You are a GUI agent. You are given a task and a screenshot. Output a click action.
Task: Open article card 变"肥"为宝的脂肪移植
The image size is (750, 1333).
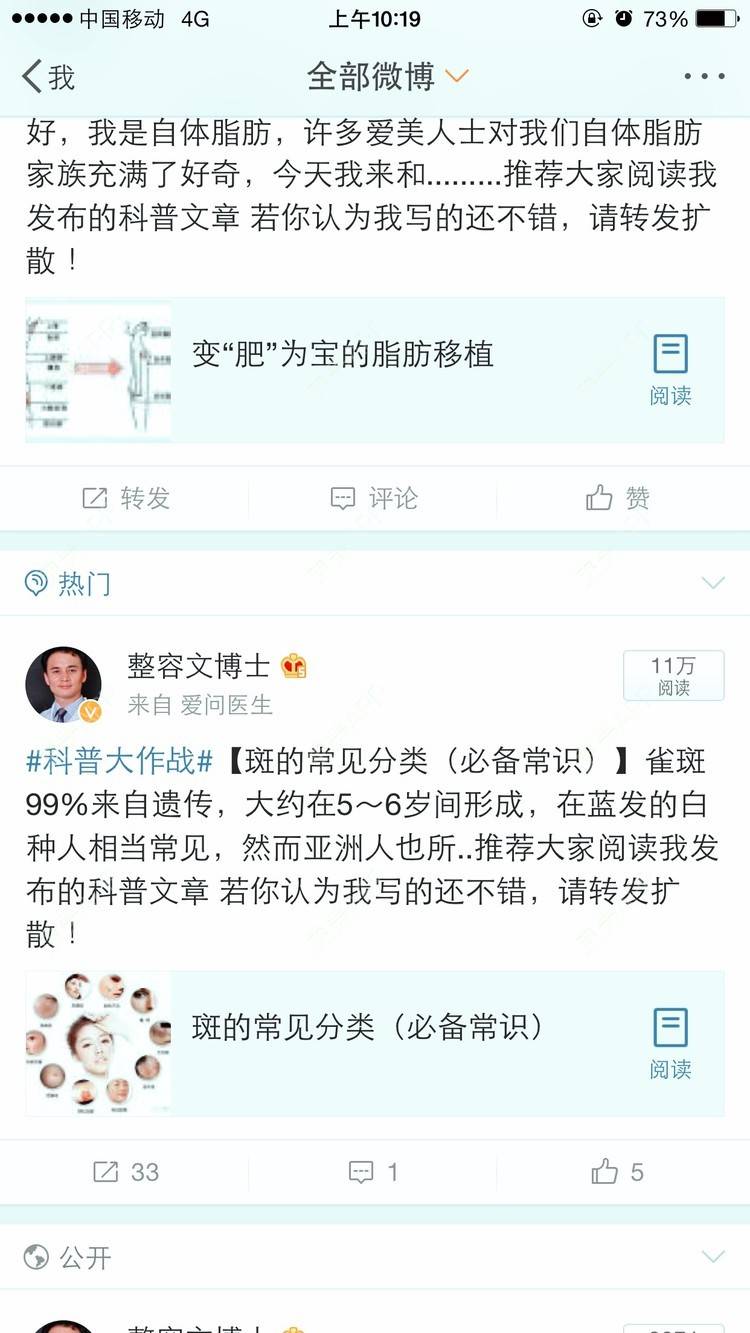[x=375, y=370]
